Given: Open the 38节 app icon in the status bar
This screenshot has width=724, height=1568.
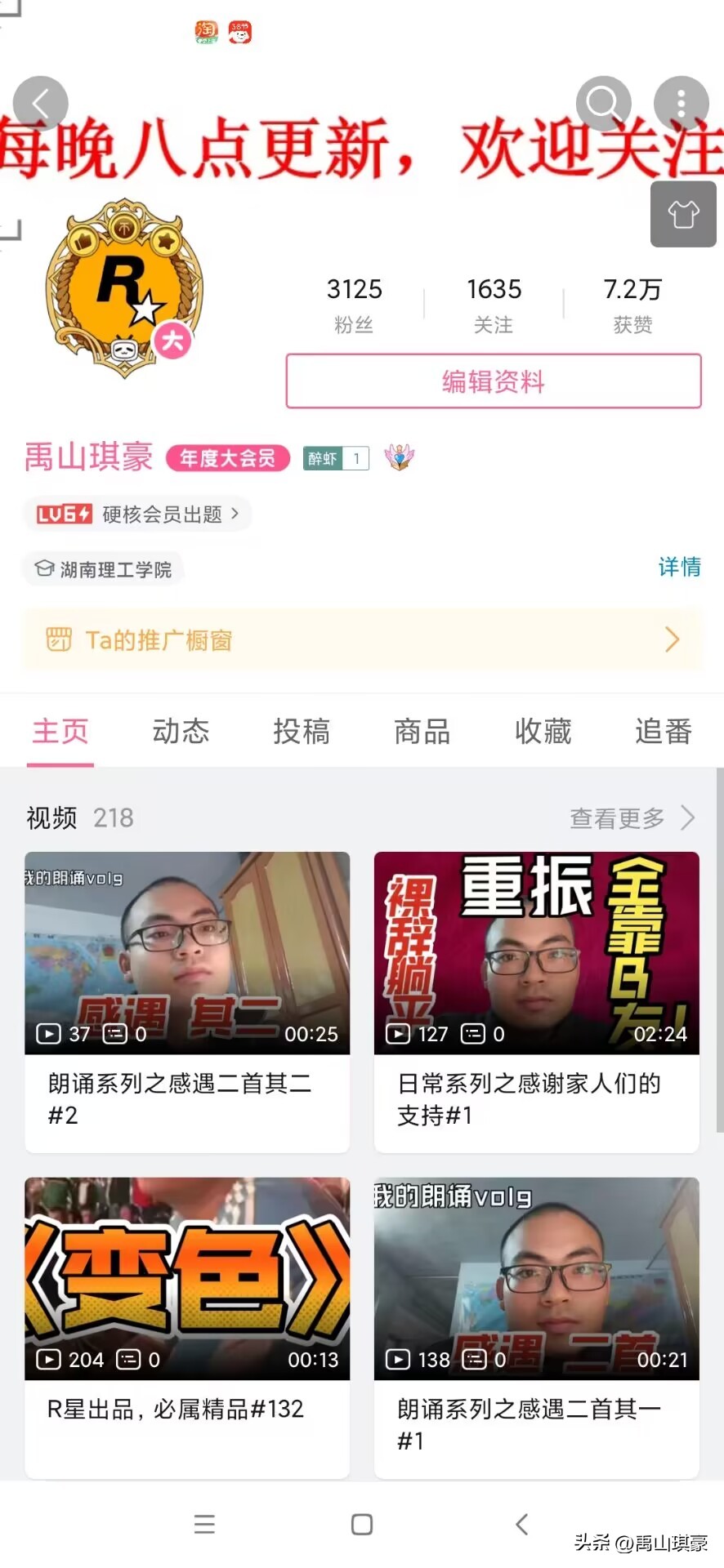Looking at the screenshot, I should tap(239, 30).
